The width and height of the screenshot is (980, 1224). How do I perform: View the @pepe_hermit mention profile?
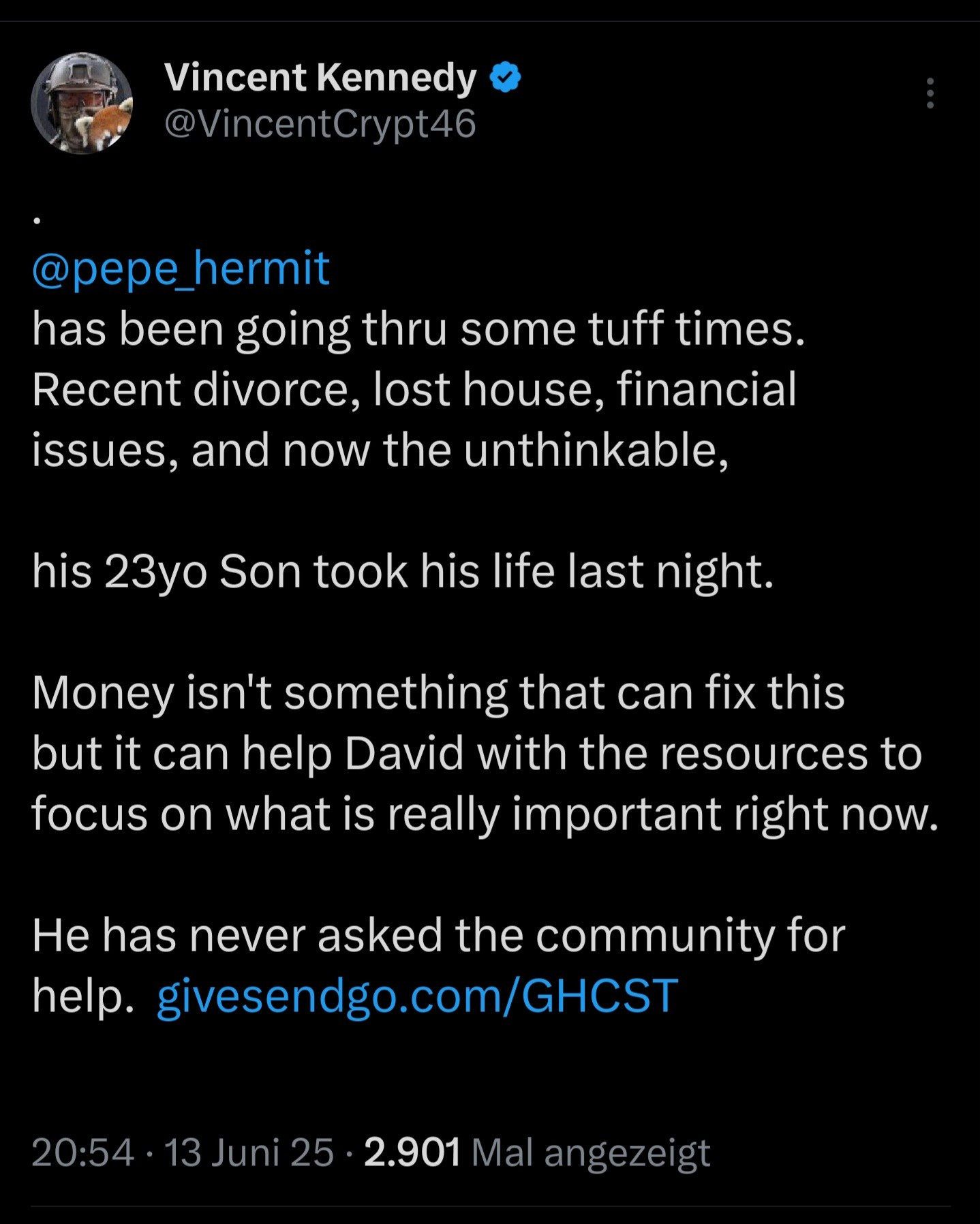tap(181, 268)
